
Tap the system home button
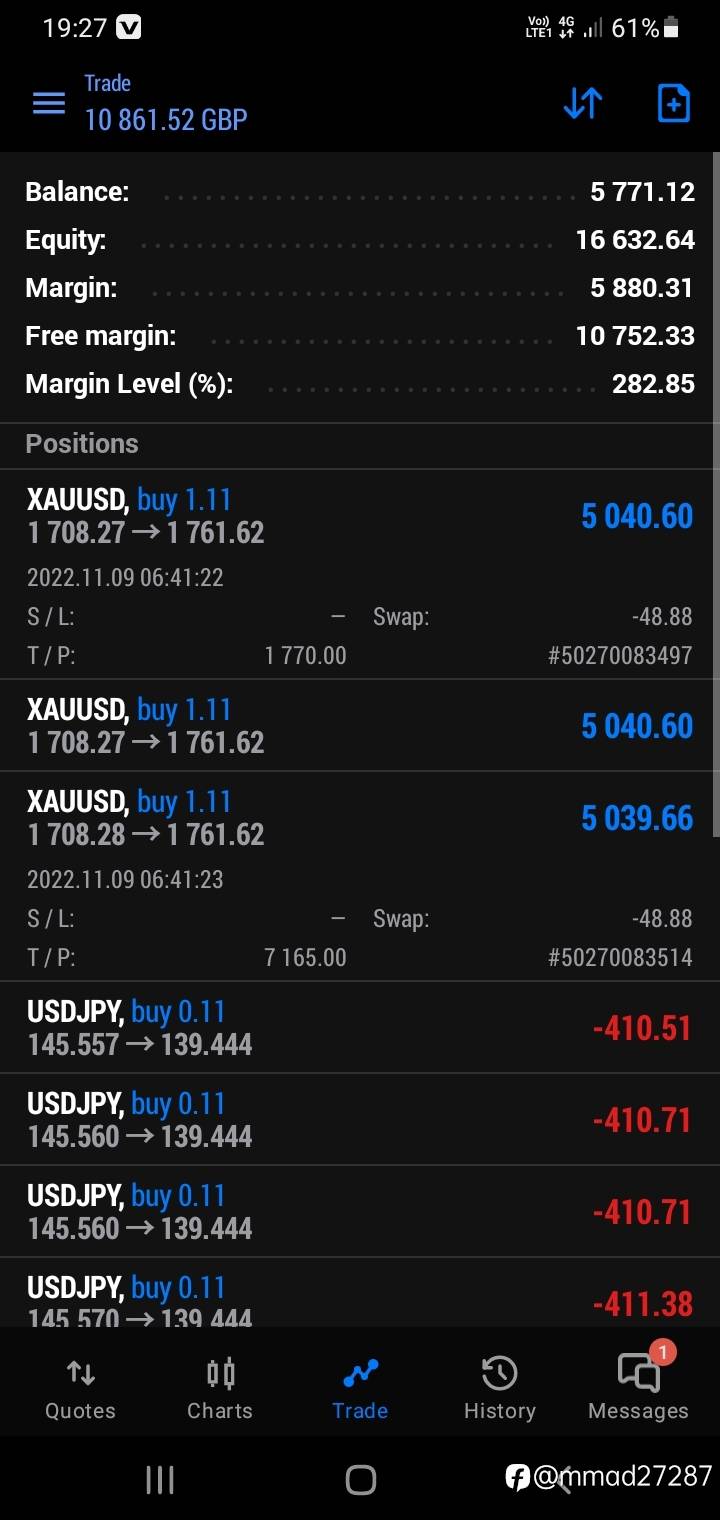(360, 1479)
